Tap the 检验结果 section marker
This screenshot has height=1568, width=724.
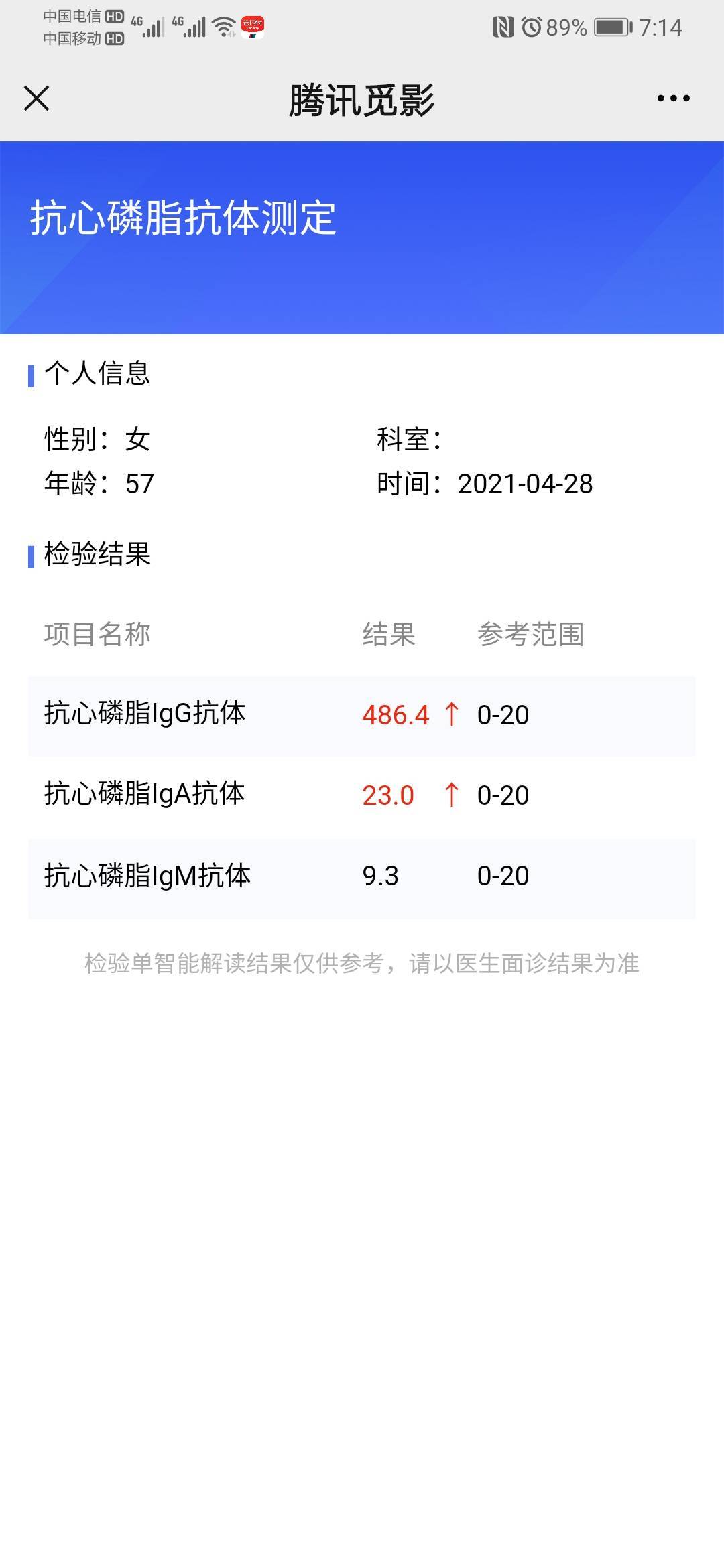pyautogui.click(x=32, y=555)
